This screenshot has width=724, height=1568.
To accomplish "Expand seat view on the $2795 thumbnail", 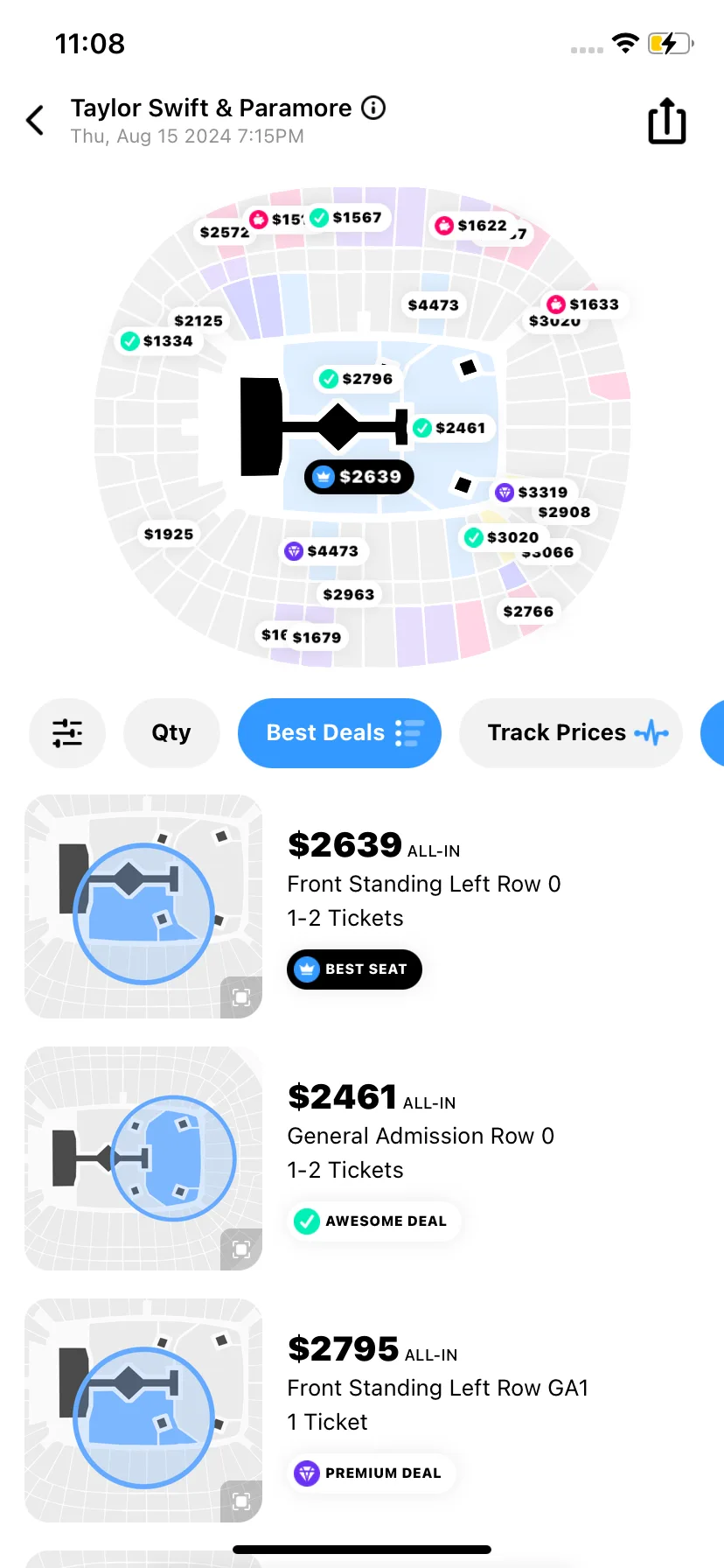I will tap(241, 1501).
